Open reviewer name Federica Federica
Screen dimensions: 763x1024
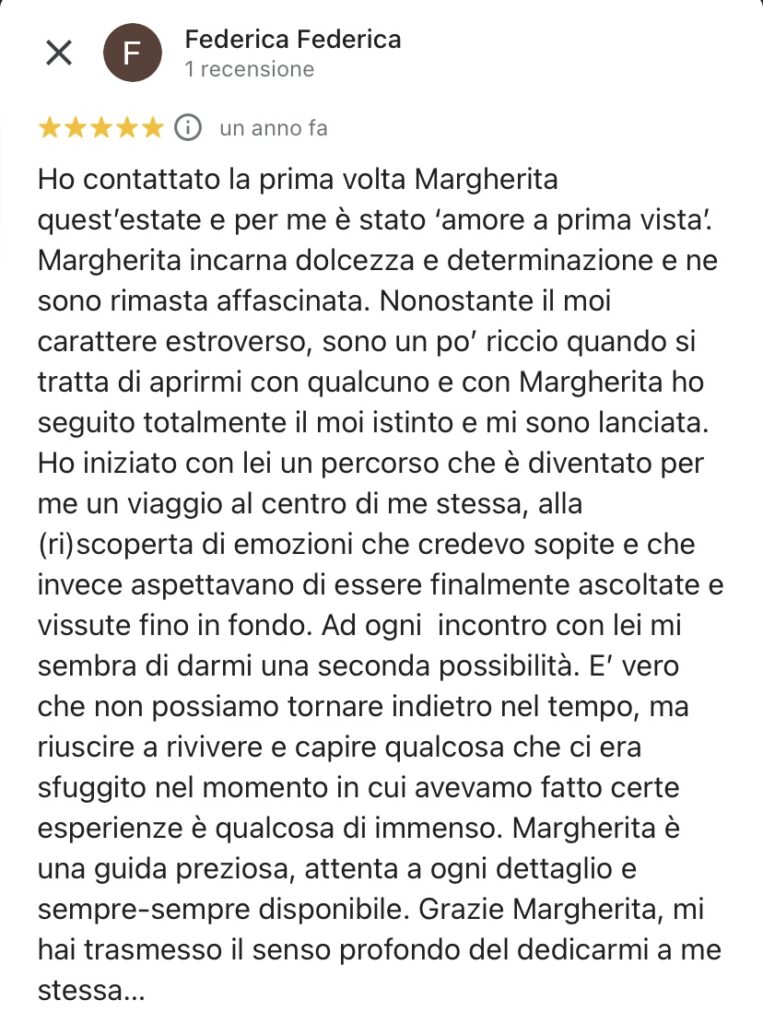pyautogui.click(x=292, y=40)
